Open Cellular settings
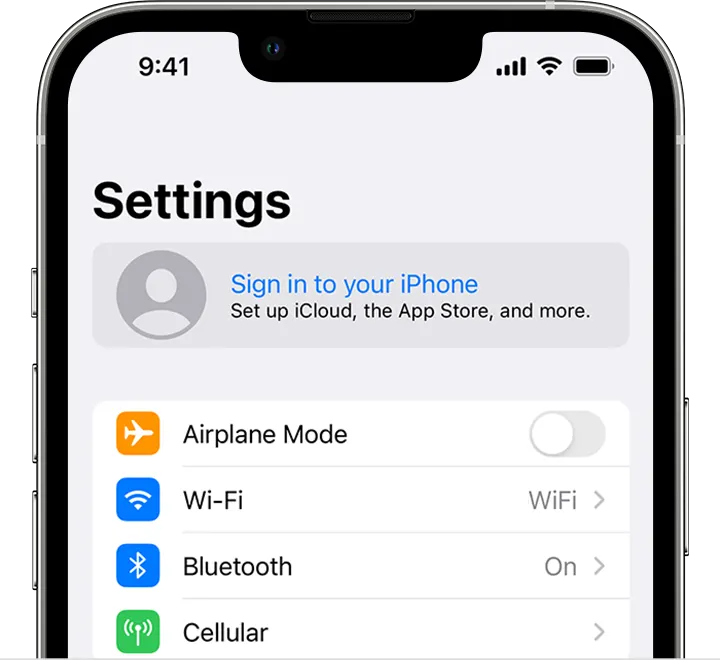The image size is (720, 660). (x=360, y=632)
